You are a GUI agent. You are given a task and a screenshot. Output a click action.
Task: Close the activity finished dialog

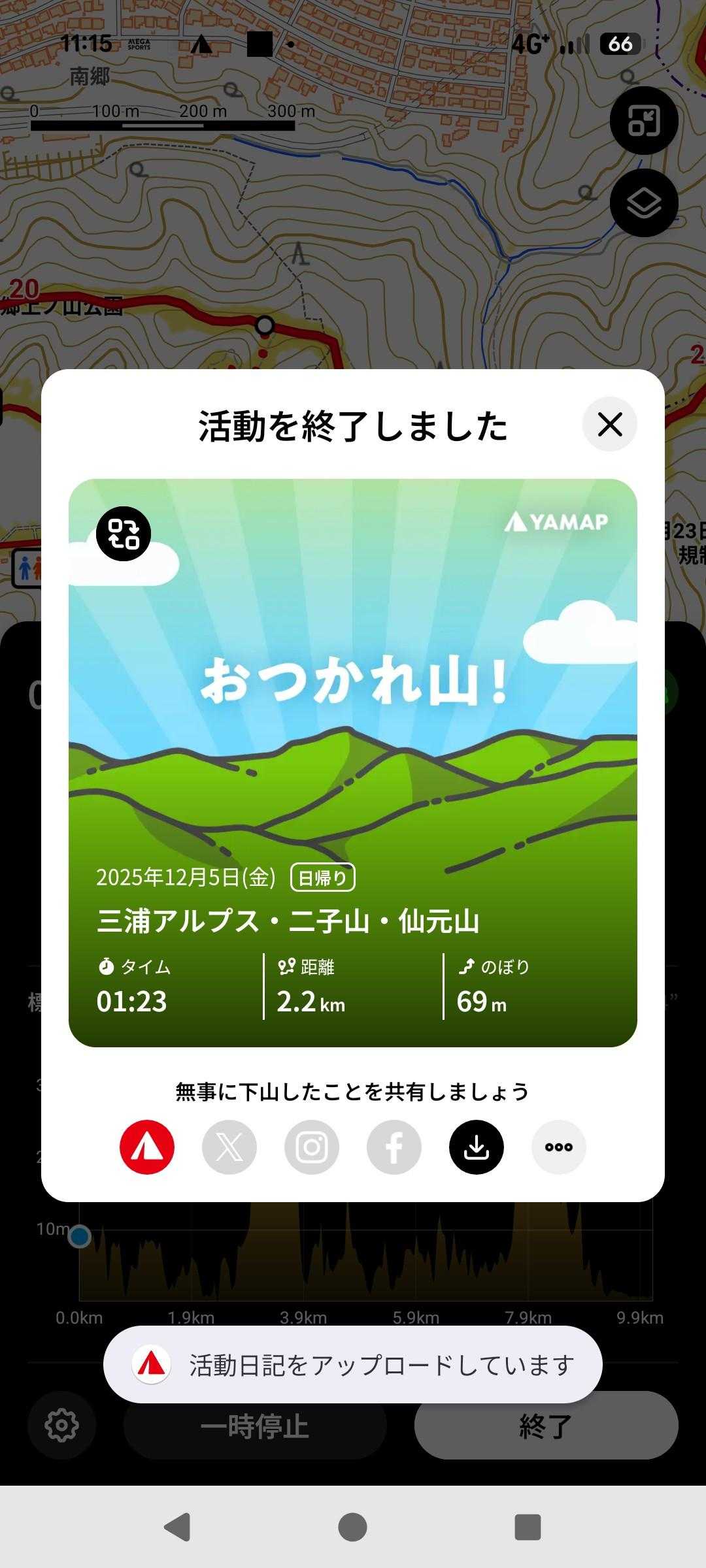(x=609, y=425)
